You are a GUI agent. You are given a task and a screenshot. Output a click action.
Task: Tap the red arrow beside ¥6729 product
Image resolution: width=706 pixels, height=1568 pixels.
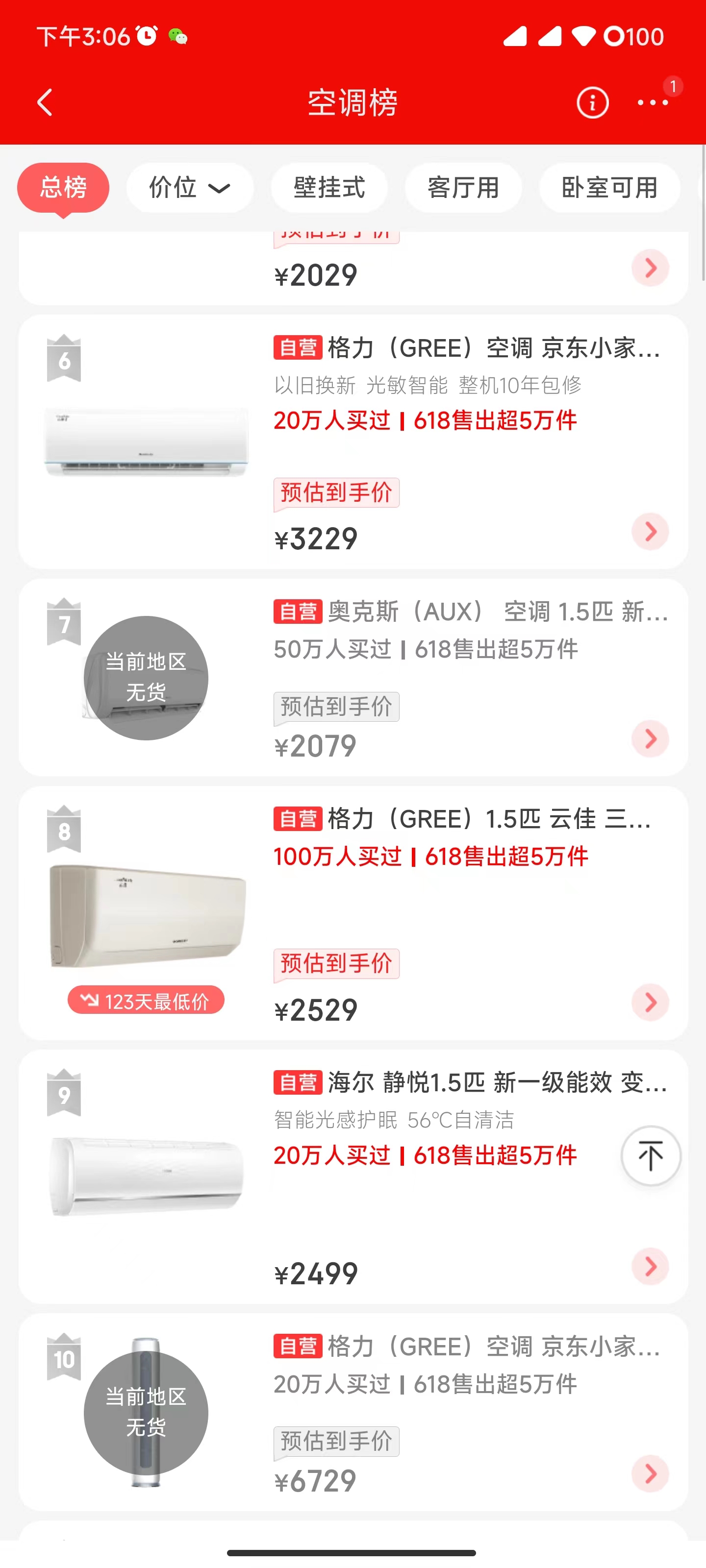650,1473
